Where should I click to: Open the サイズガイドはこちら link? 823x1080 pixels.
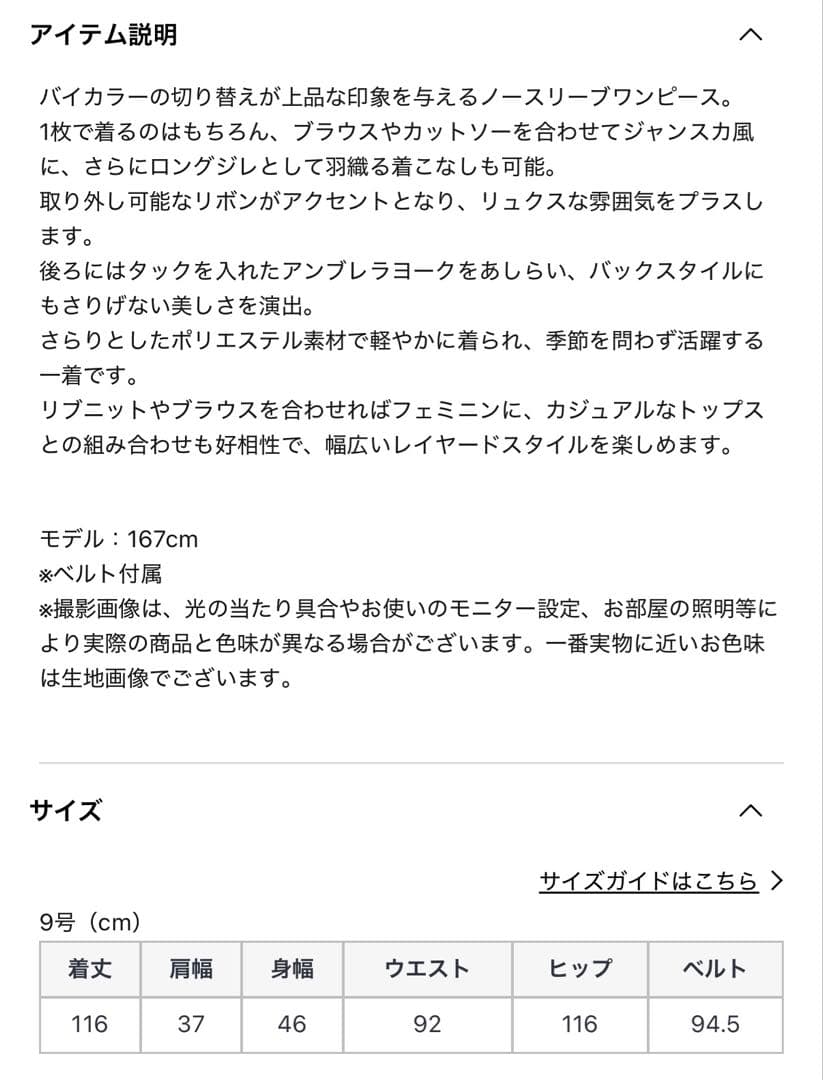(x=648, y=879)
